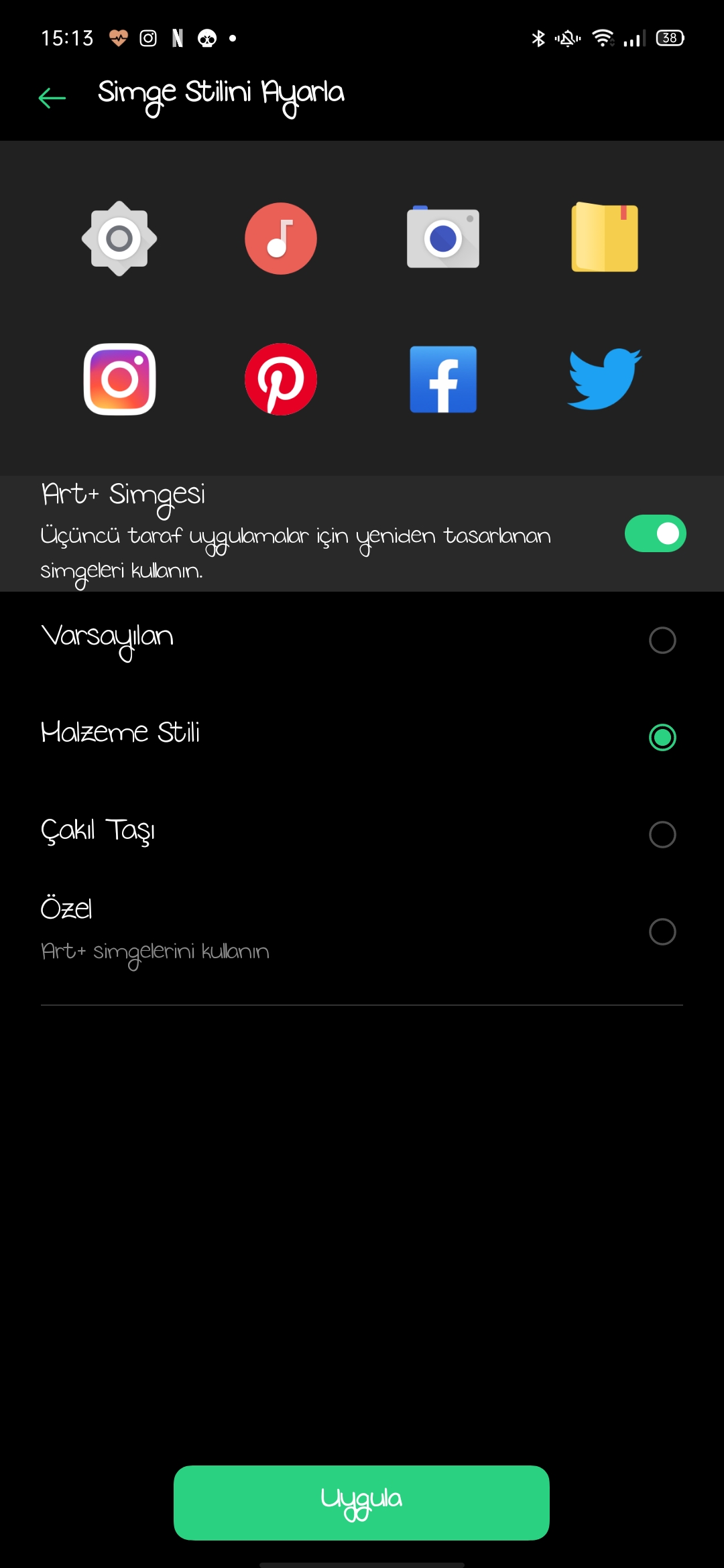Select the Özel custom style option
Viewport: 724px width, 1568px height.
pos(362,931)
